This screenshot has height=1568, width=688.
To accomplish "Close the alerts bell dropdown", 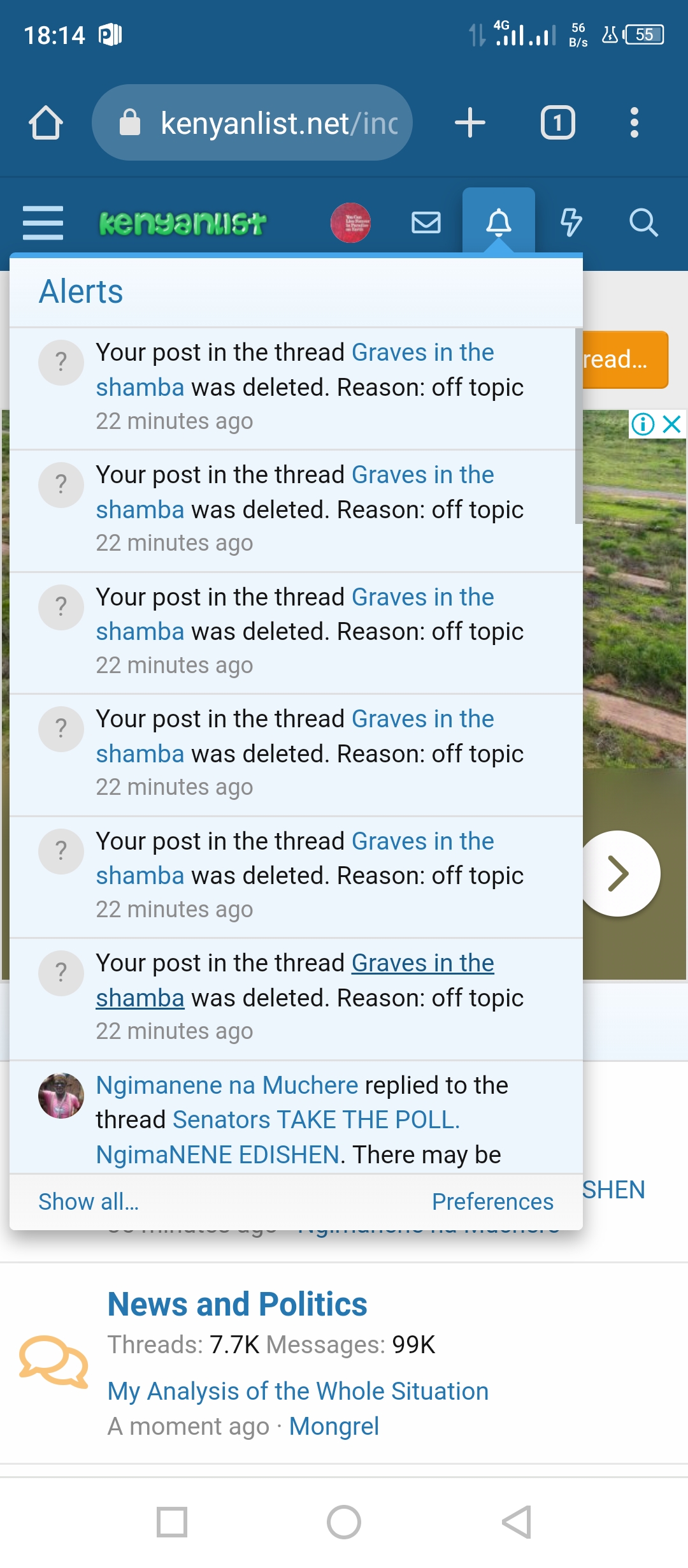I will coord(498,222).
